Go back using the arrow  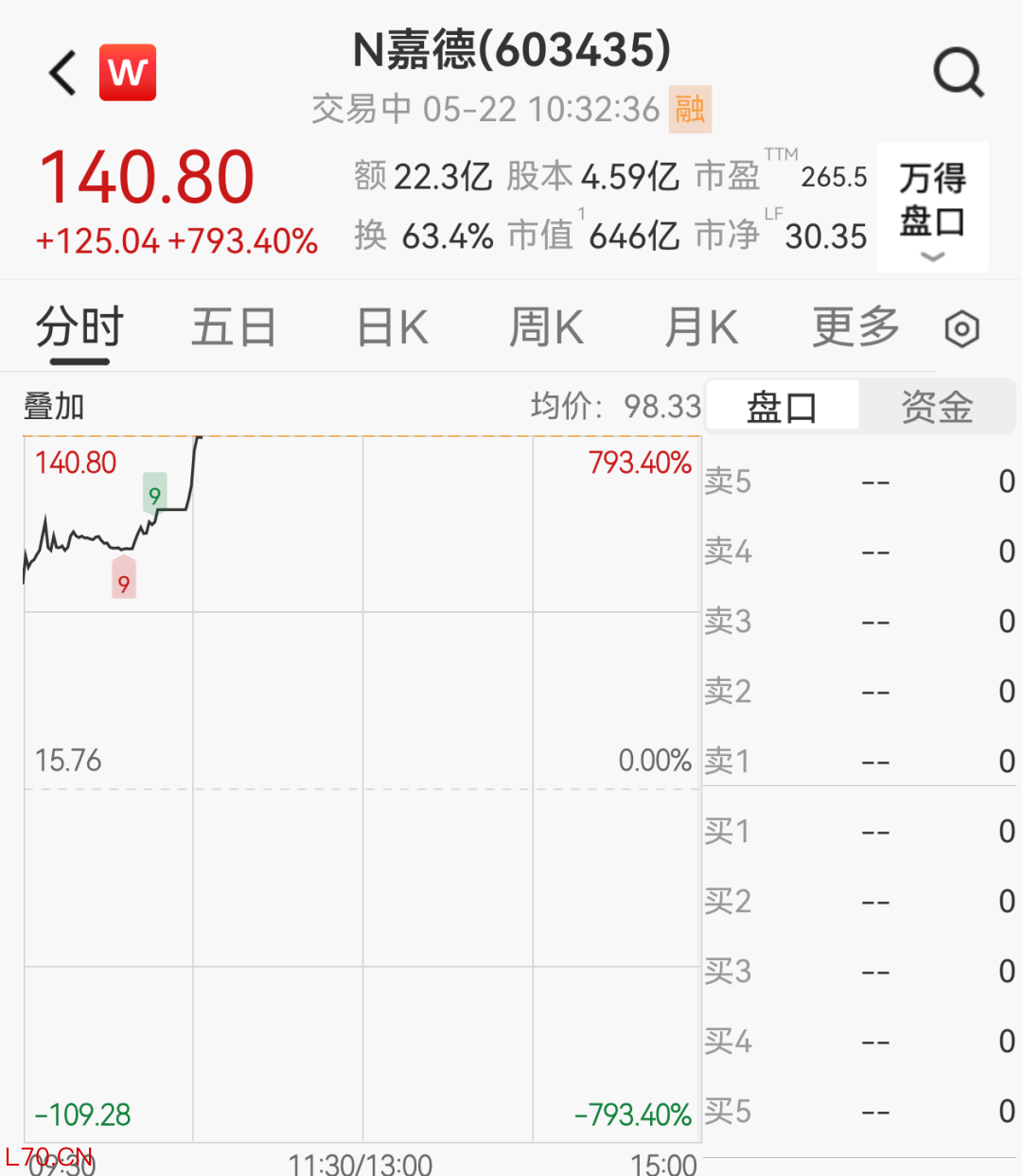(x=62, y=73)
